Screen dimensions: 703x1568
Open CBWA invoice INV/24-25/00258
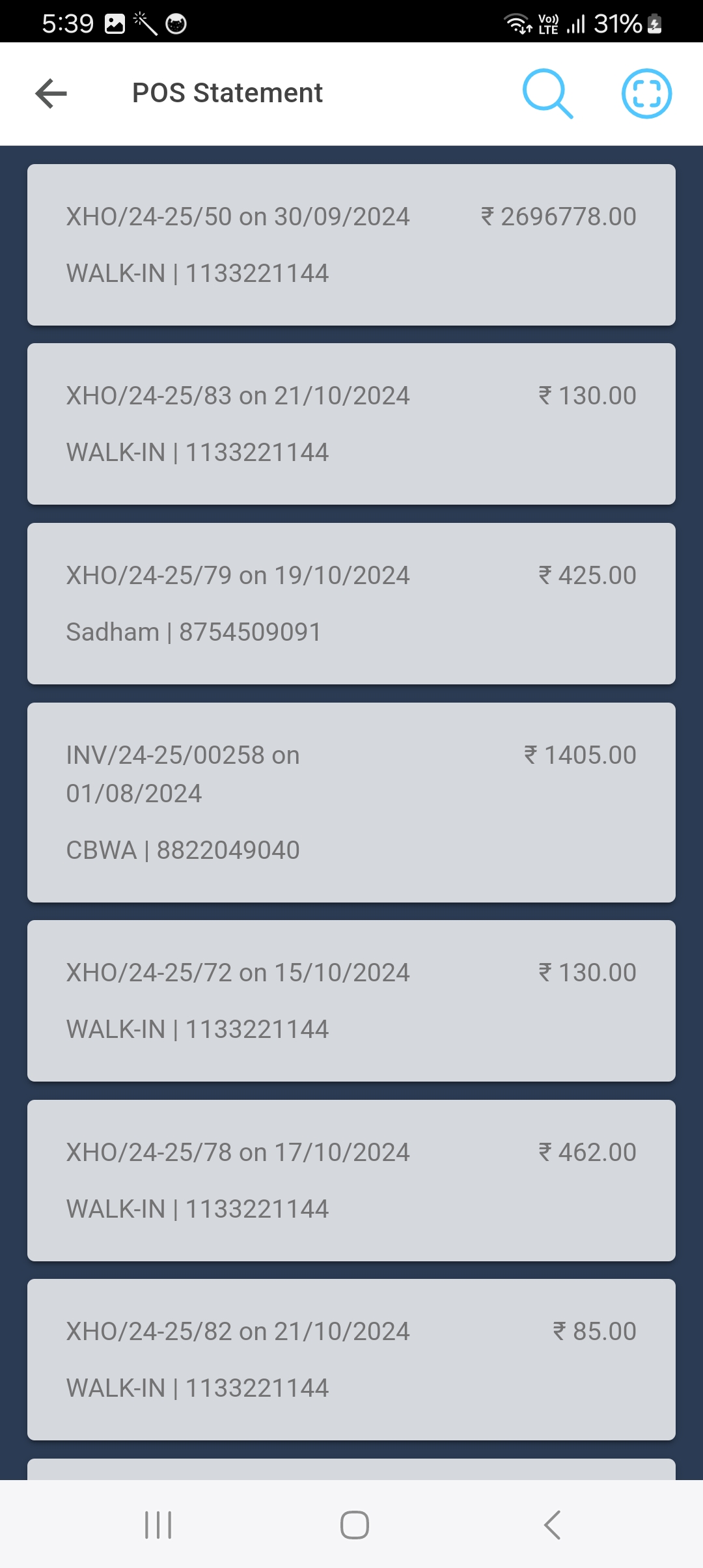click(351, 802)
